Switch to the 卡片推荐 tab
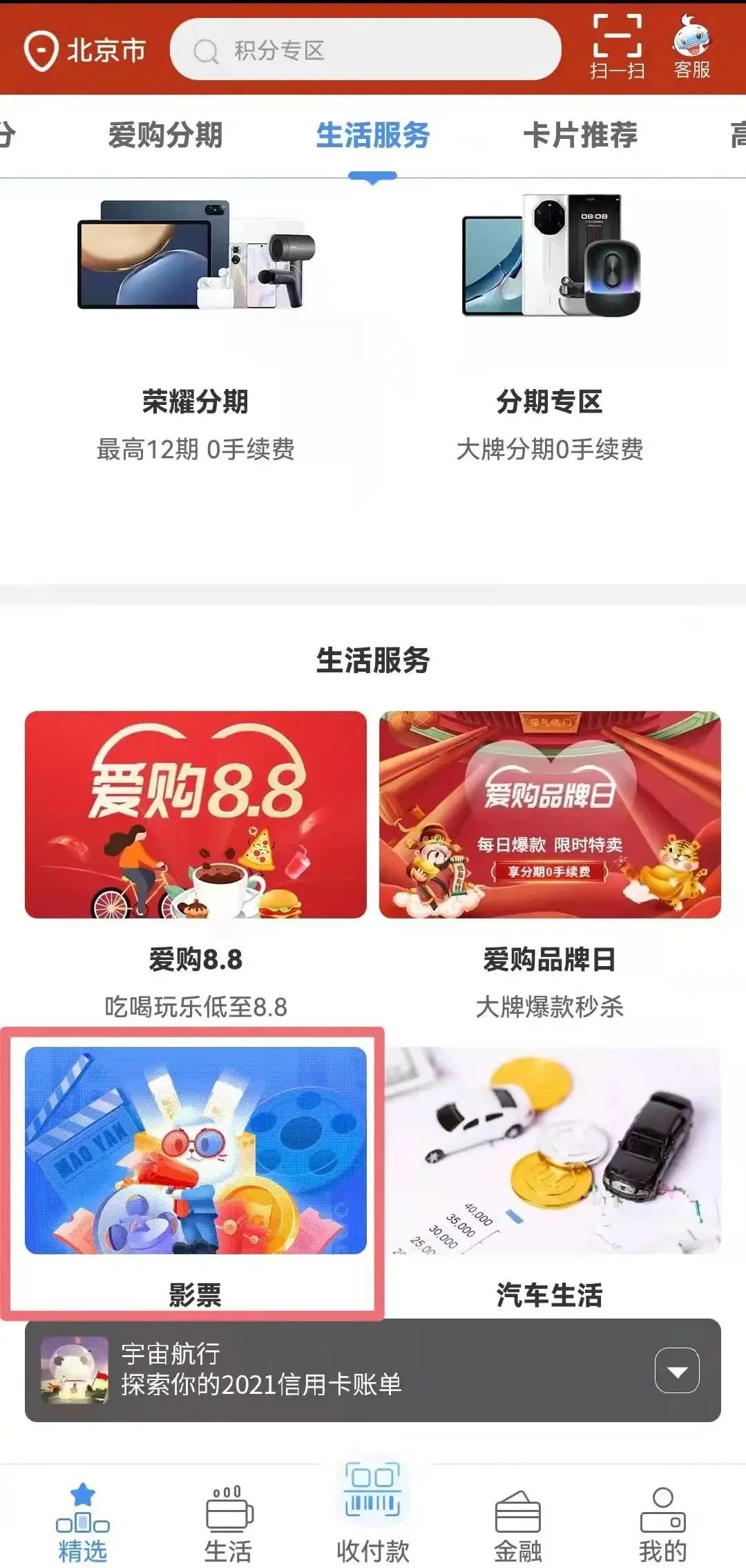This screenshot has height=1568, width=746. [582, 135]
